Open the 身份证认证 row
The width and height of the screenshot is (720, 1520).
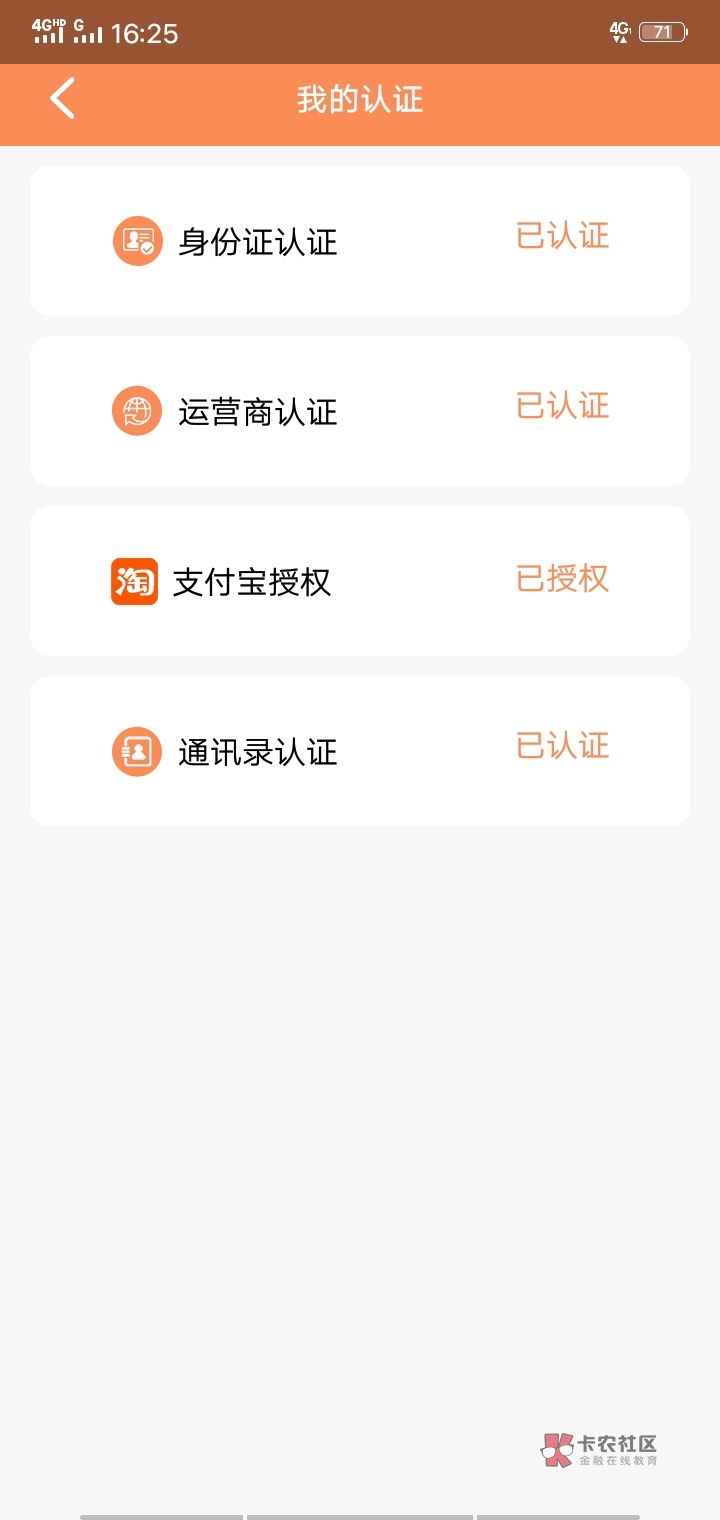[360, 241]
